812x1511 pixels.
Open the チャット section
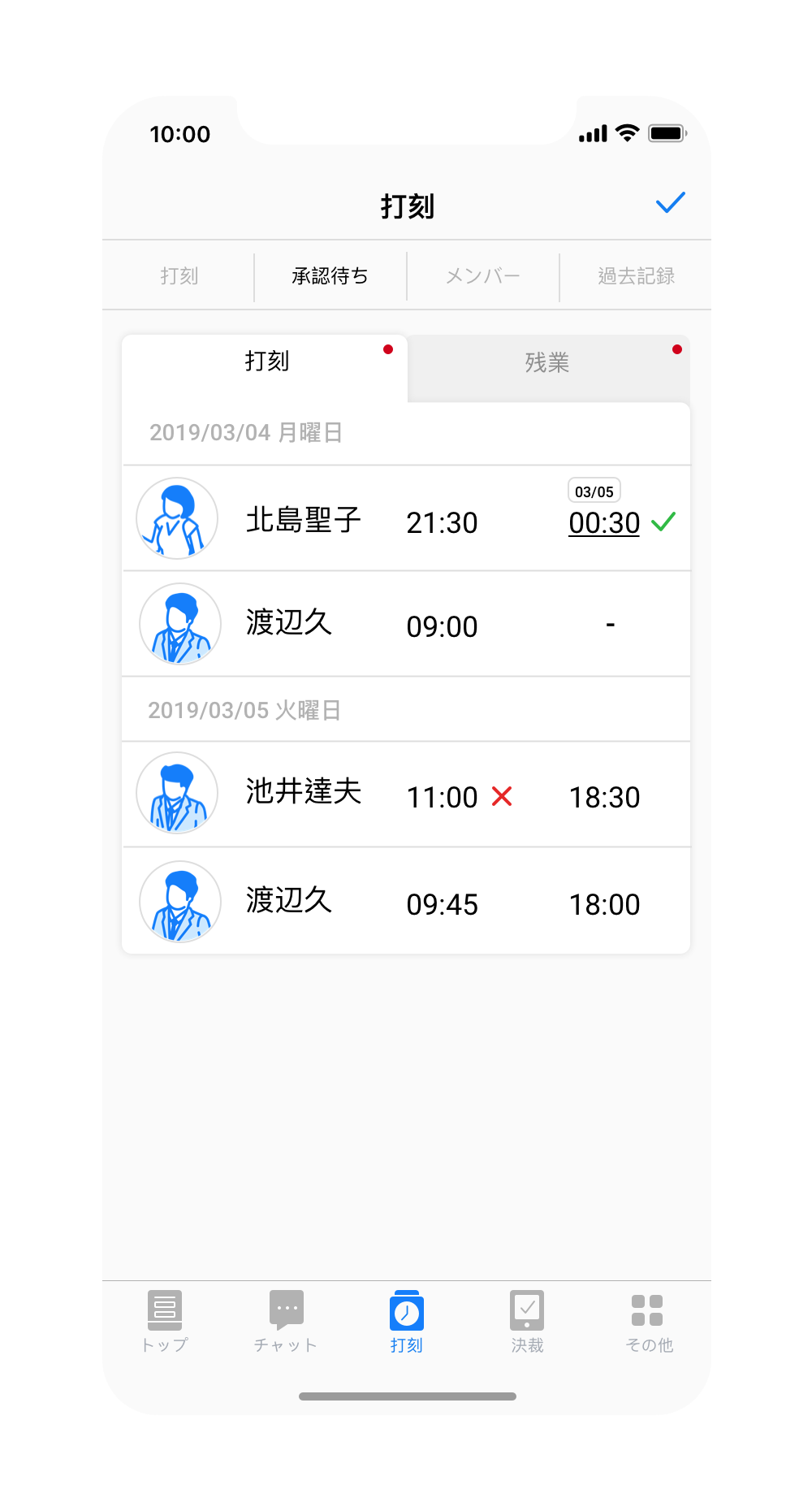point(286,1321)
